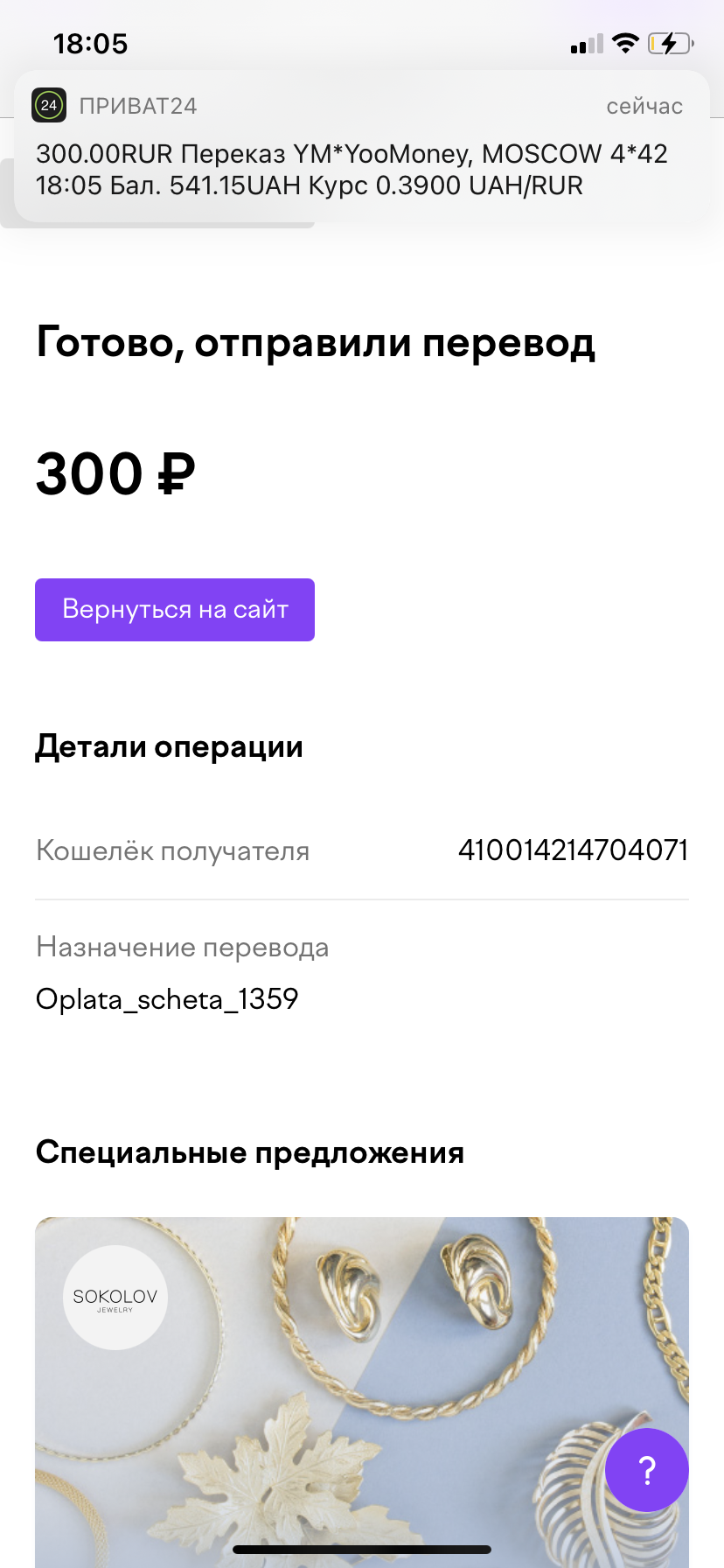Open help with the question mark button
The height and width of the screenshot is (1568, 724).
(x=647, y=1470)
